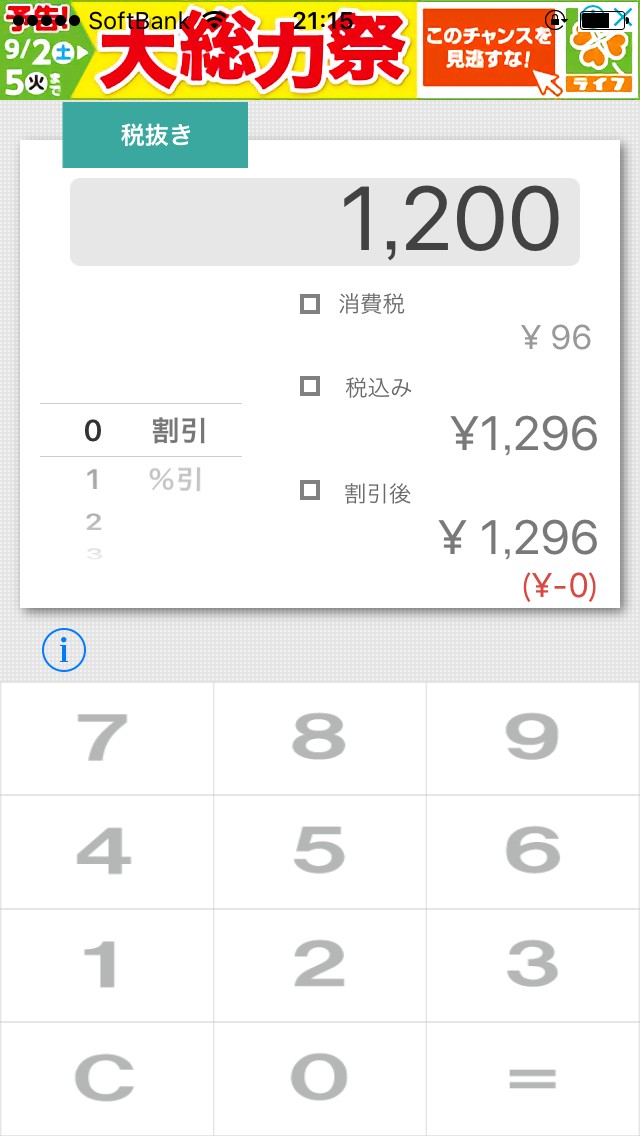The width and height of the screenshot is (640, 1136).
Task: Tick the 税込み checkbox
Action: pyautogui.click(x=310, y=386)
